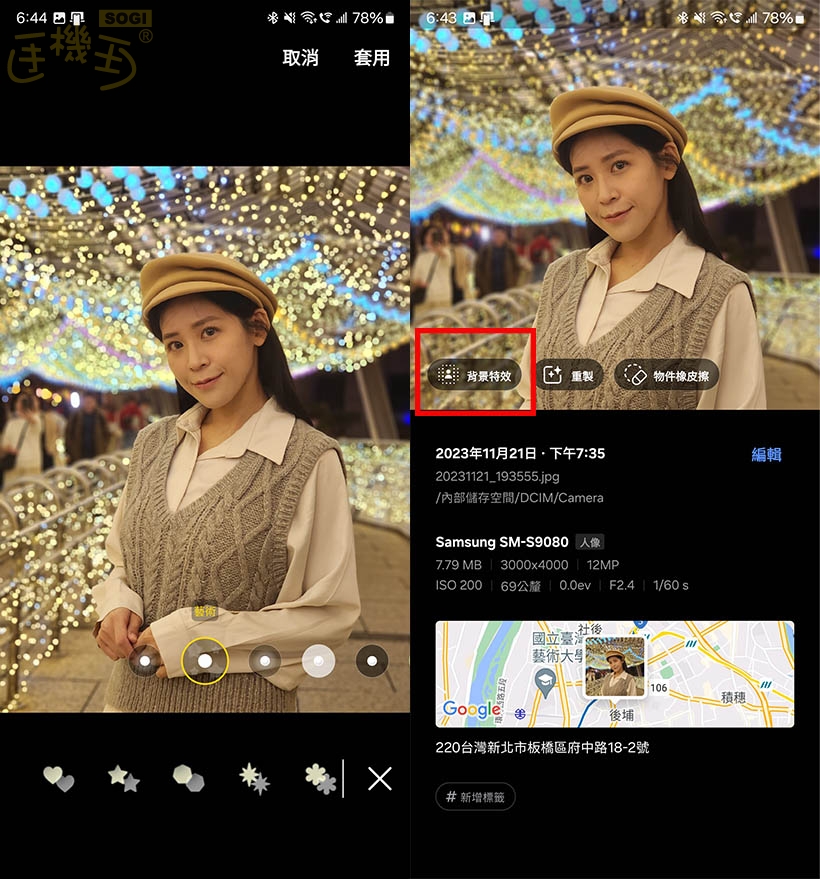Pick the hexagon bokeh style
This screenshot has height=879, width=820.
188,777
